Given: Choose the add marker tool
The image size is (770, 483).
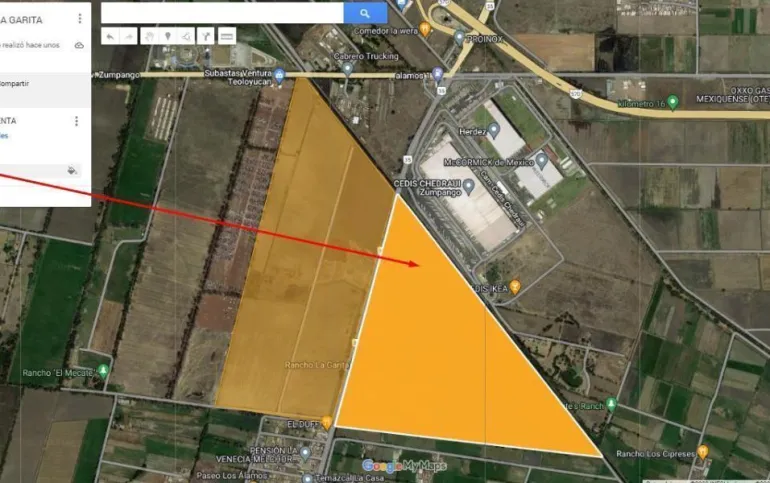Looking at the screenshot, I should pos(167,35).
